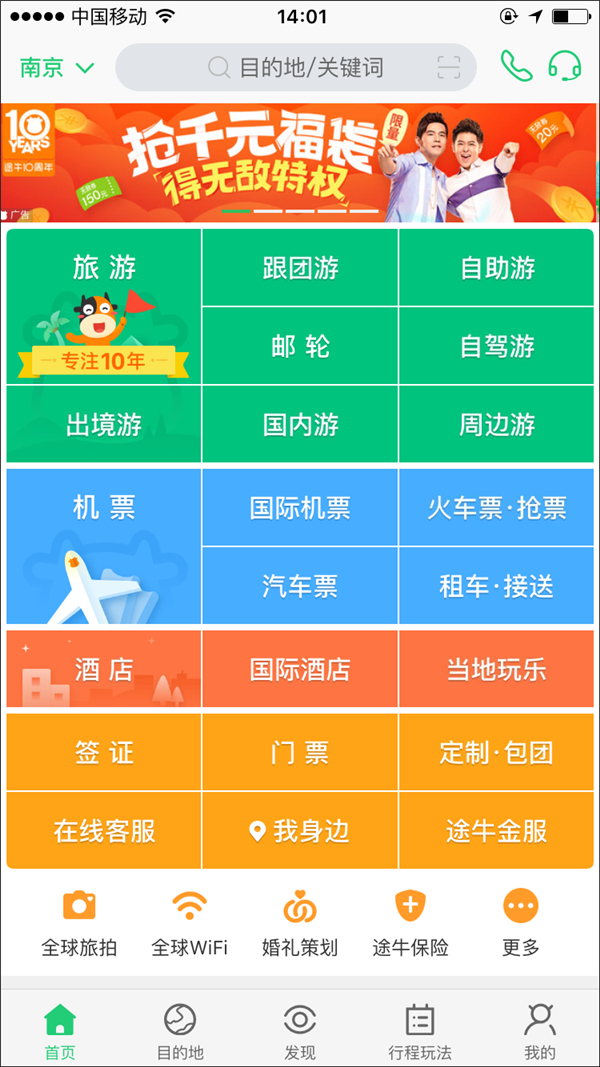This screenshot has height=1067, width=600.
Task: Switch to the 发现 tab
Action: tap(300, 1032)
